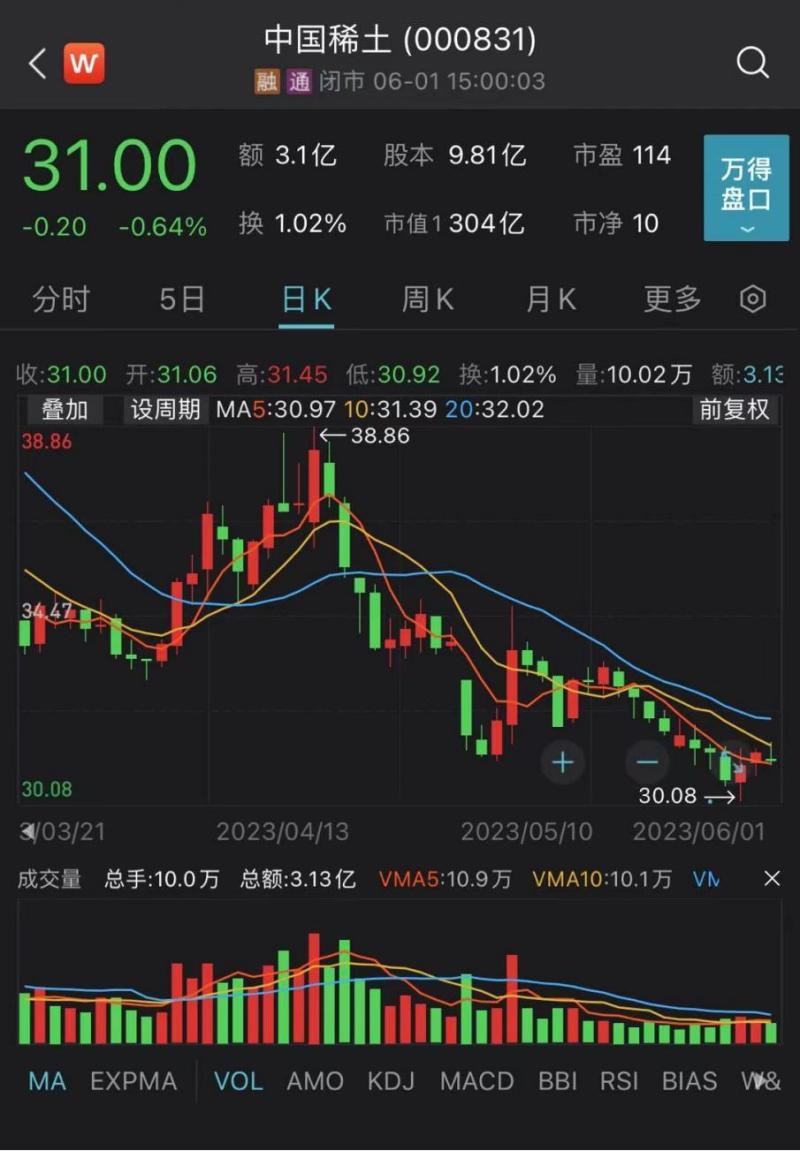This screenshot has width=800, height=1151.
Task: Select the KDJ indicator
Action: point(391,1081)
